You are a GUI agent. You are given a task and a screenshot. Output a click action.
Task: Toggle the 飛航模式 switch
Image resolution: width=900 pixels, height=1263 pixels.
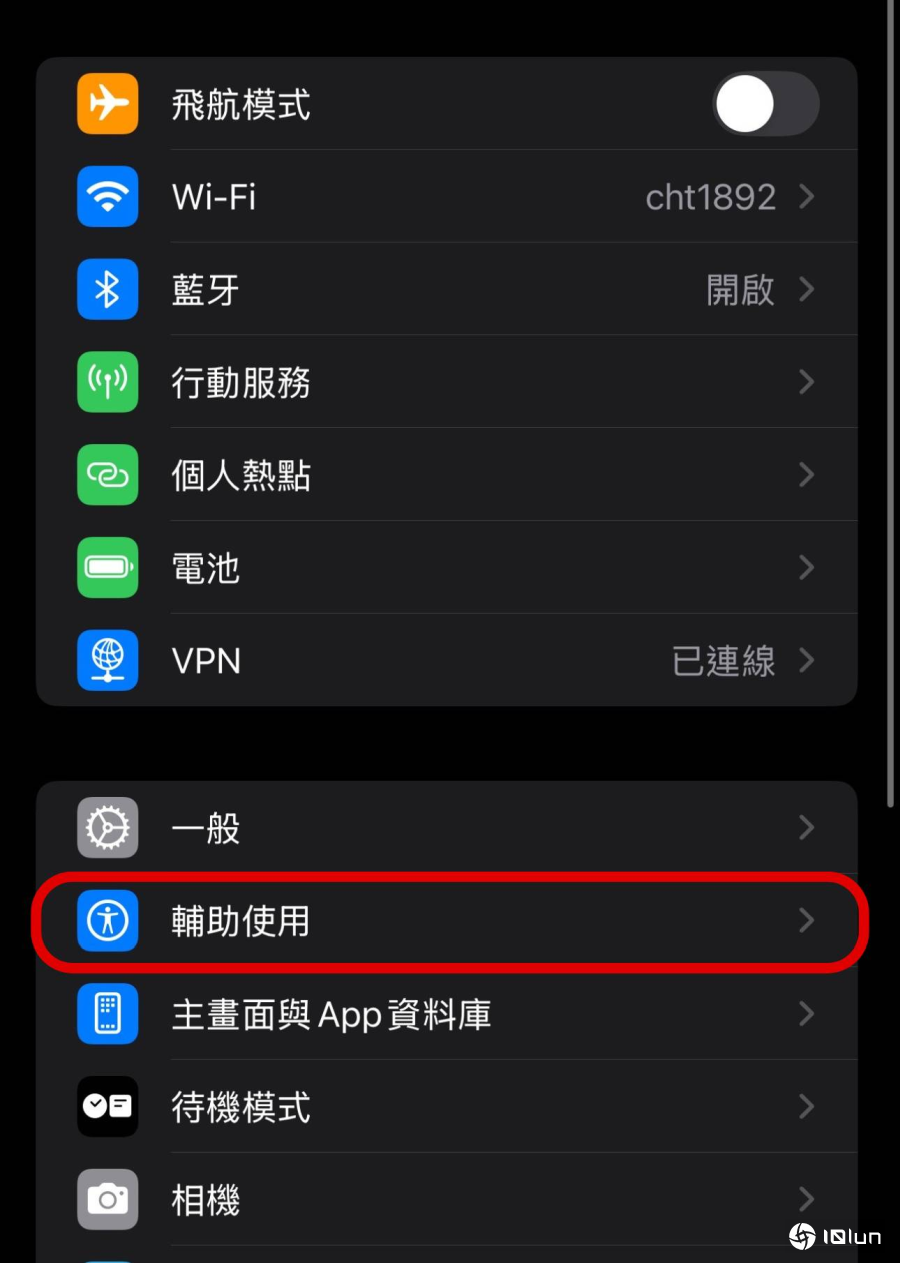click(x=766, y=104)
